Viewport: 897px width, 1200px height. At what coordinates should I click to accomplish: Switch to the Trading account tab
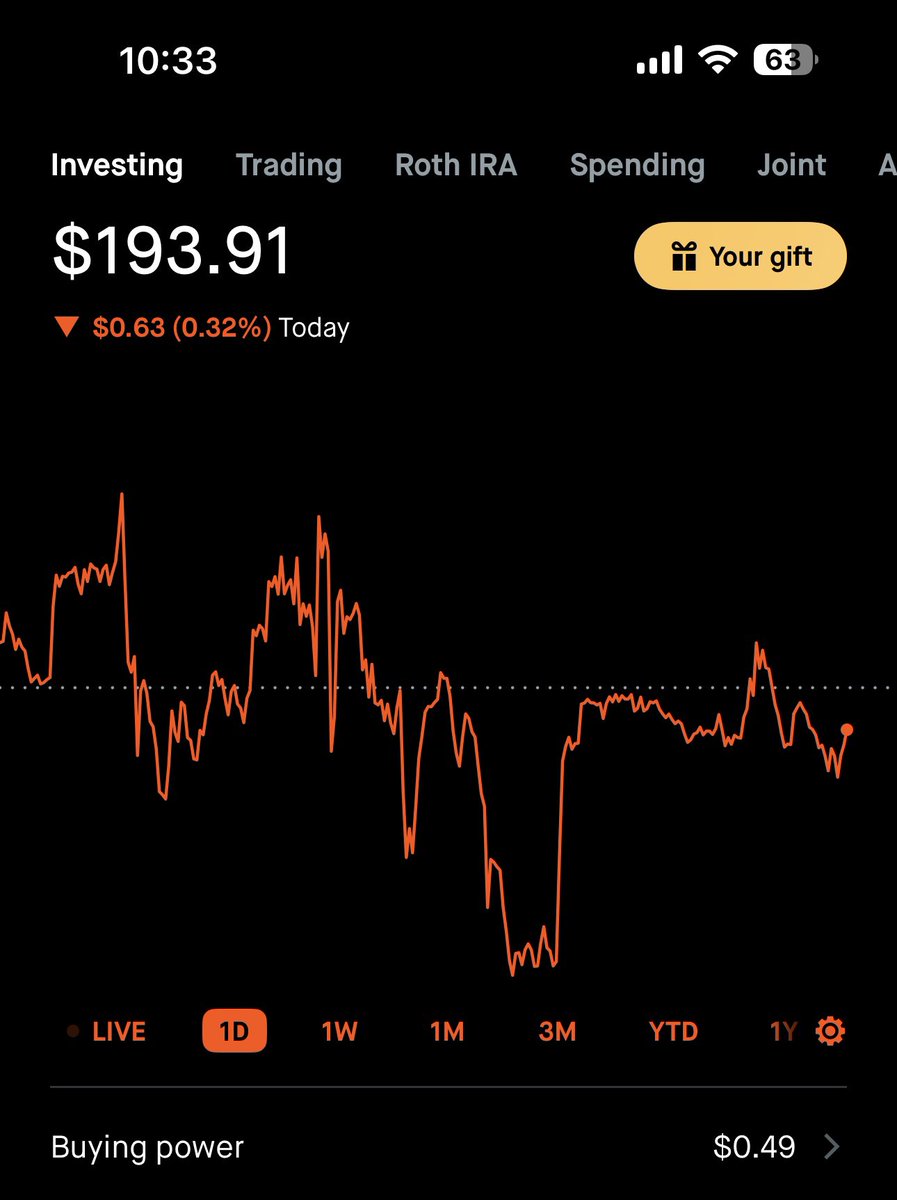click(x=288, y=165)
